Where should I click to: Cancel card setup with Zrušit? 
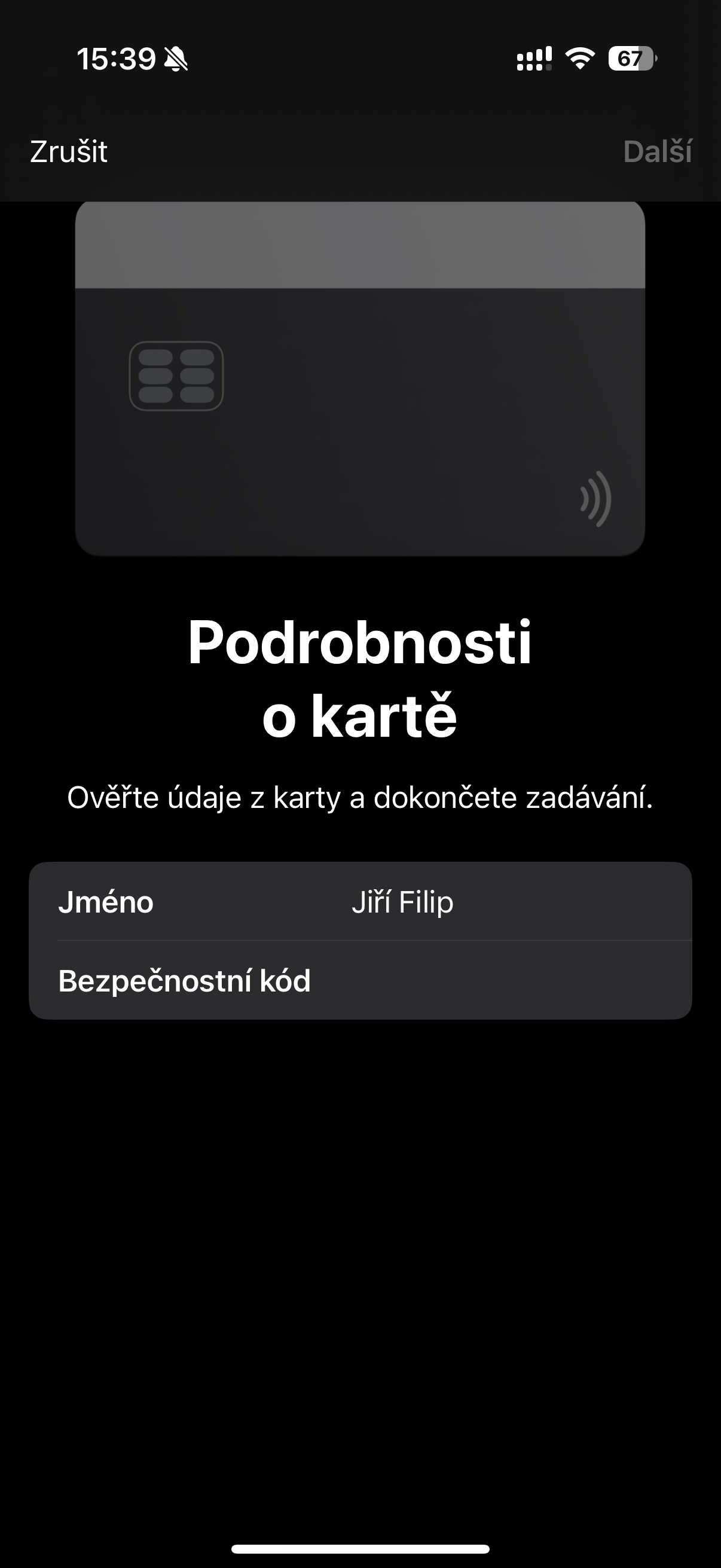pos(69,151)
